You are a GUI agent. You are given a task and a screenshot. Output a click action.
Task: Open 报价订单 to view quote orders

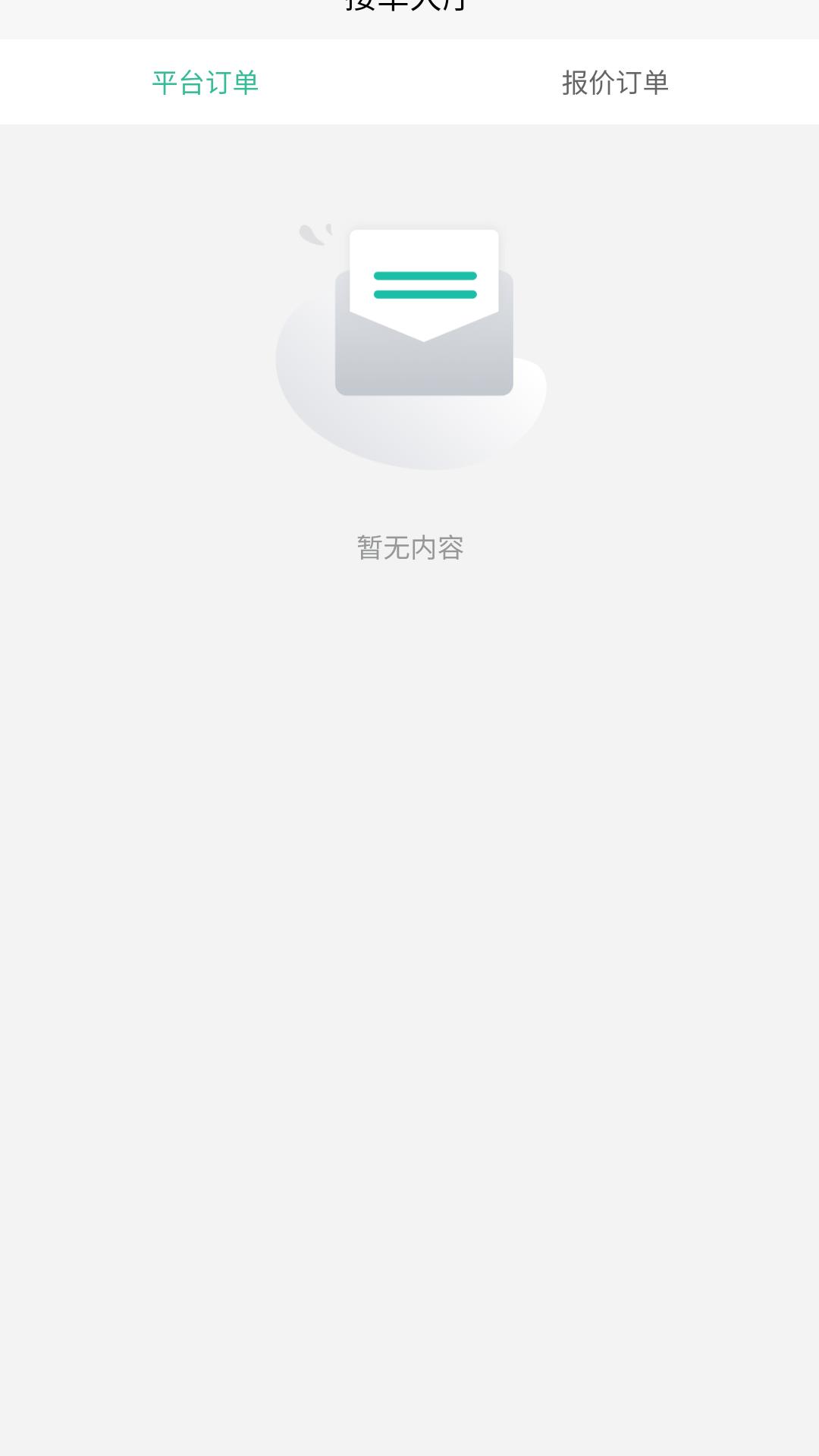pos(614,83)
